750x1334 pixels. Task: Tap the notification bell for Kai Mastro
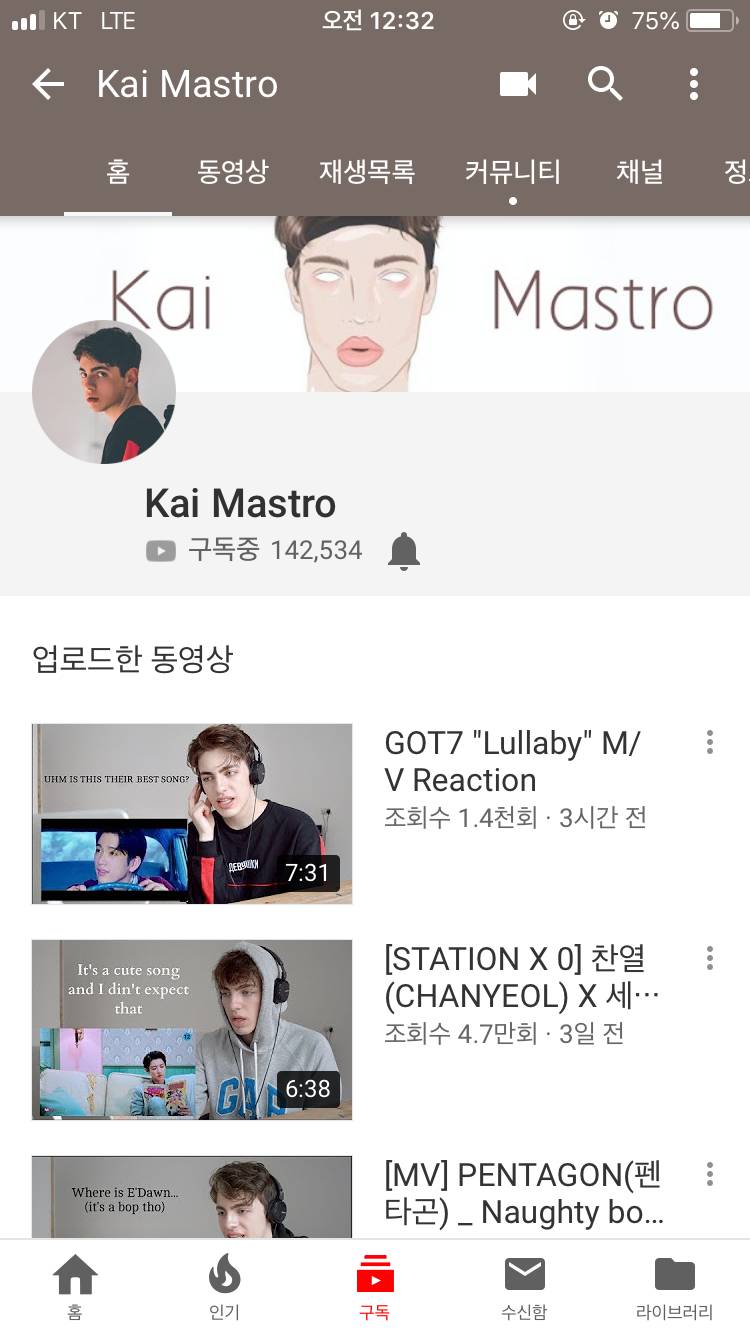pyautogui.click(x=403, y=550)
